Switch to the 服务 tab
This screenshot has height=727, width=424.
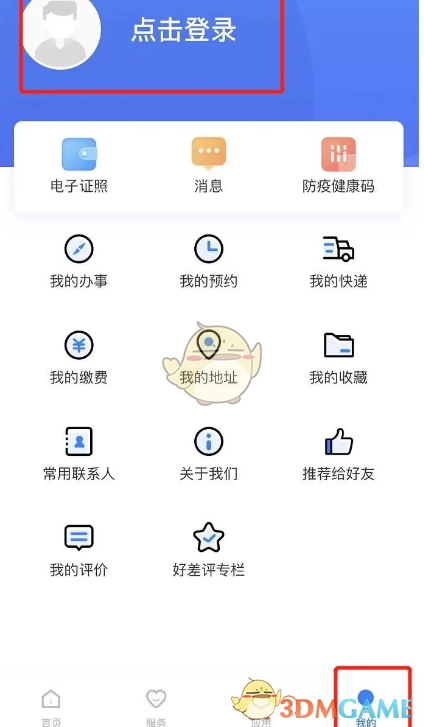156,707
